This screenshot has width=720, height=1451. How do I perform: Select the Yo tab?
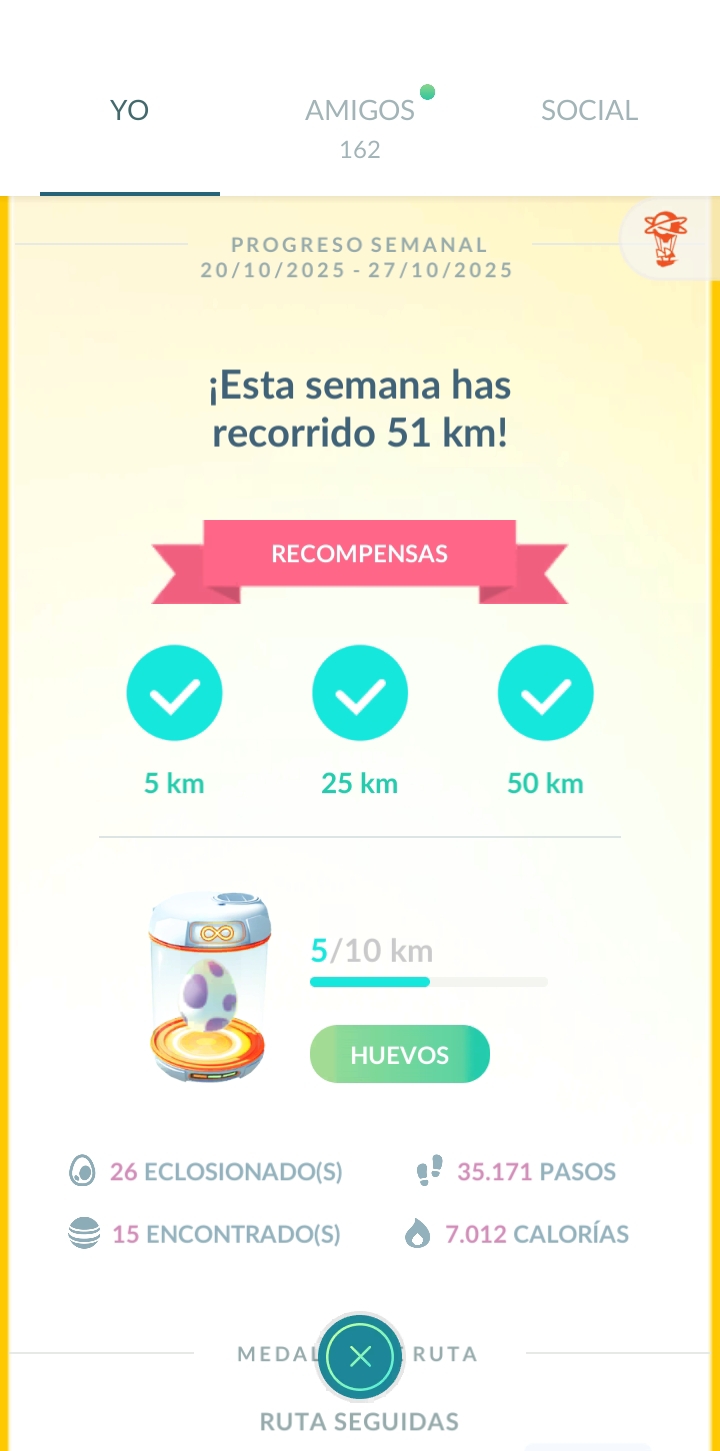pyautogui.click(x=129, y=111)
